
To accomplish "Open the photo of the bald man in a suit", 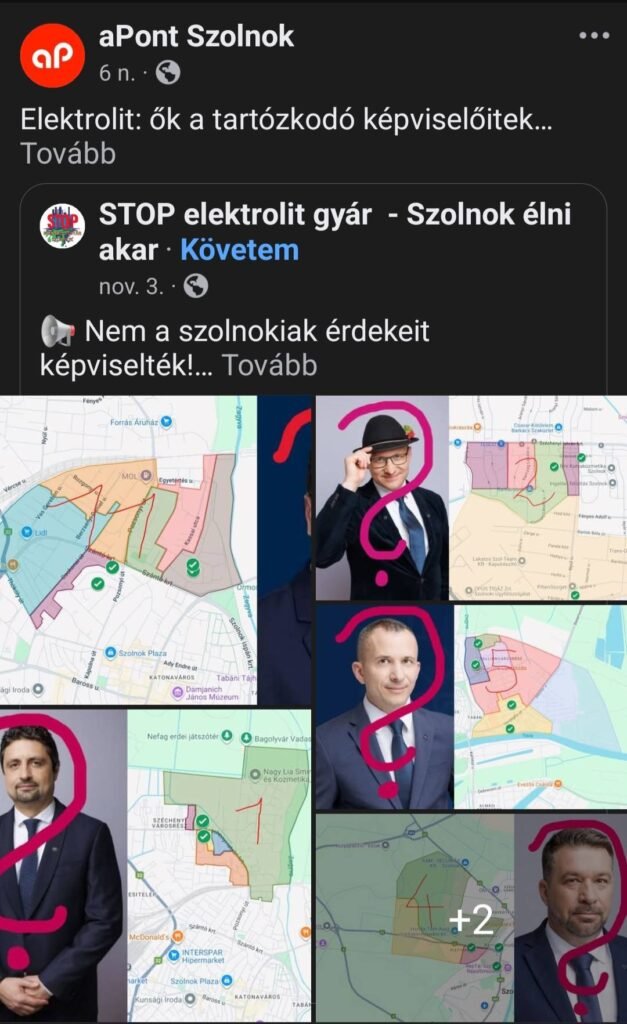I will 470,706.
